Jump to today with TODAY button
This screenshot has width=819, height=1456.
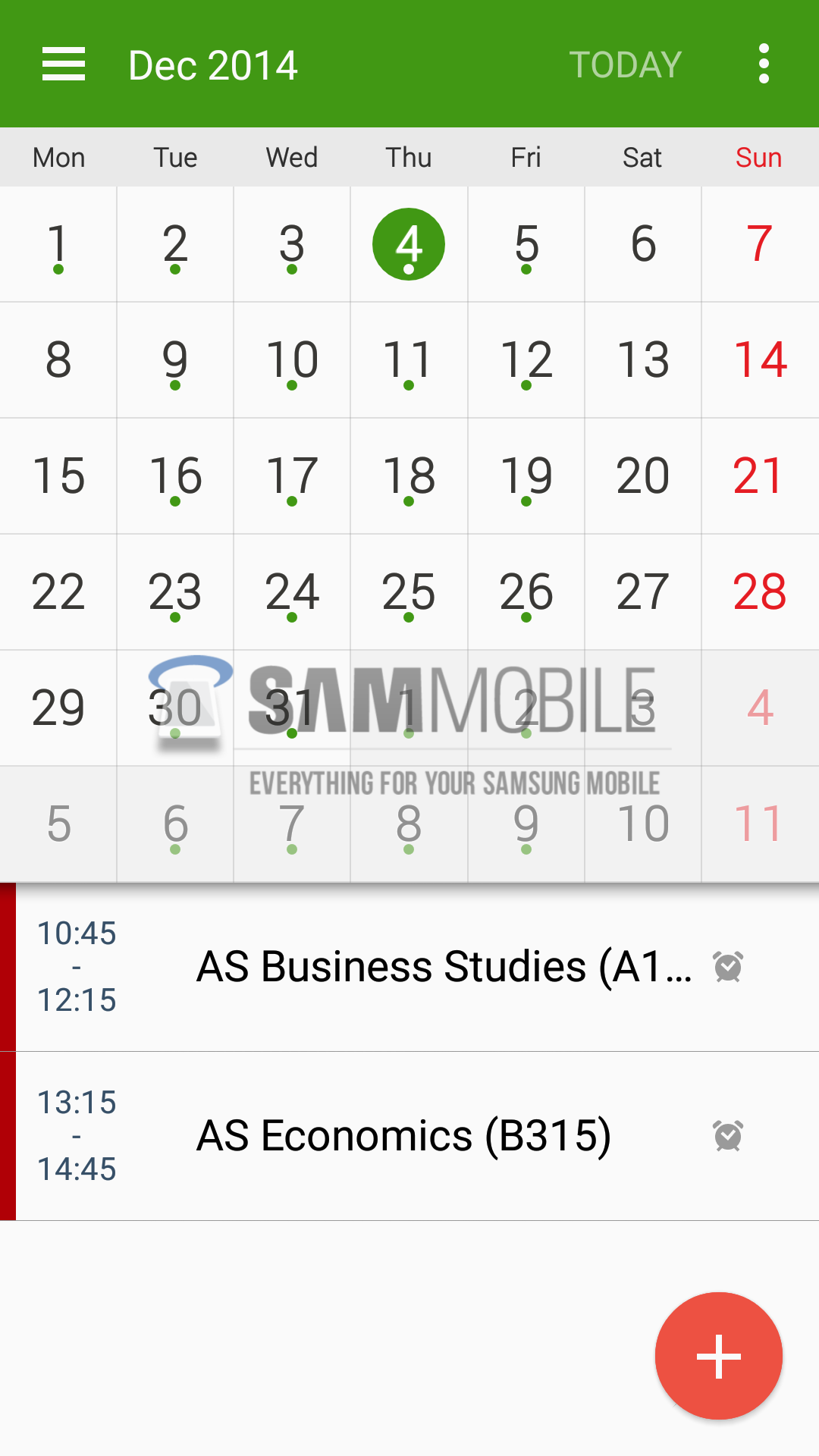click(625, 64)
